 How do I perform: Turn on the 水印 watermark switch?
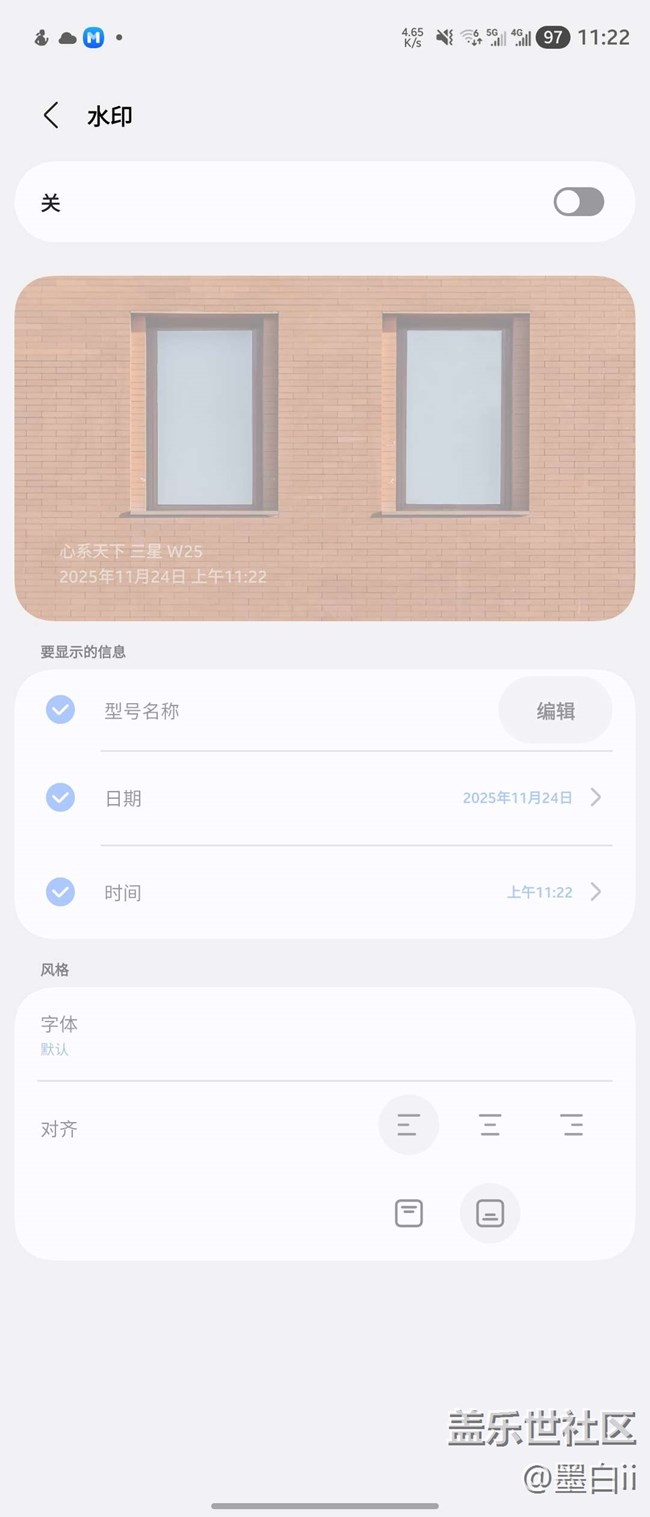point(579,202)
